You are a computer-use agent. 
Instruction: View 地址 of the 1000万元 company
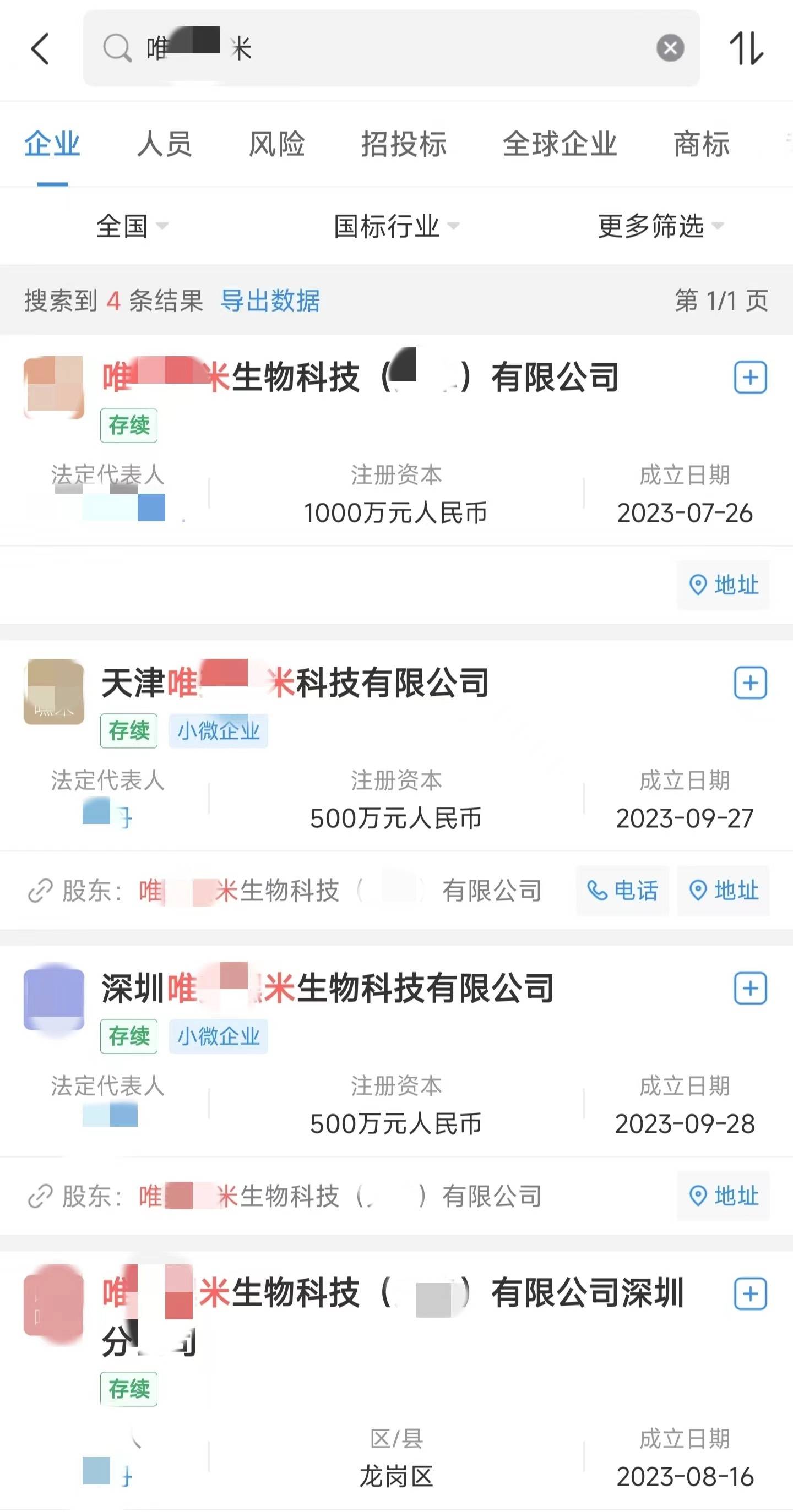723,585
